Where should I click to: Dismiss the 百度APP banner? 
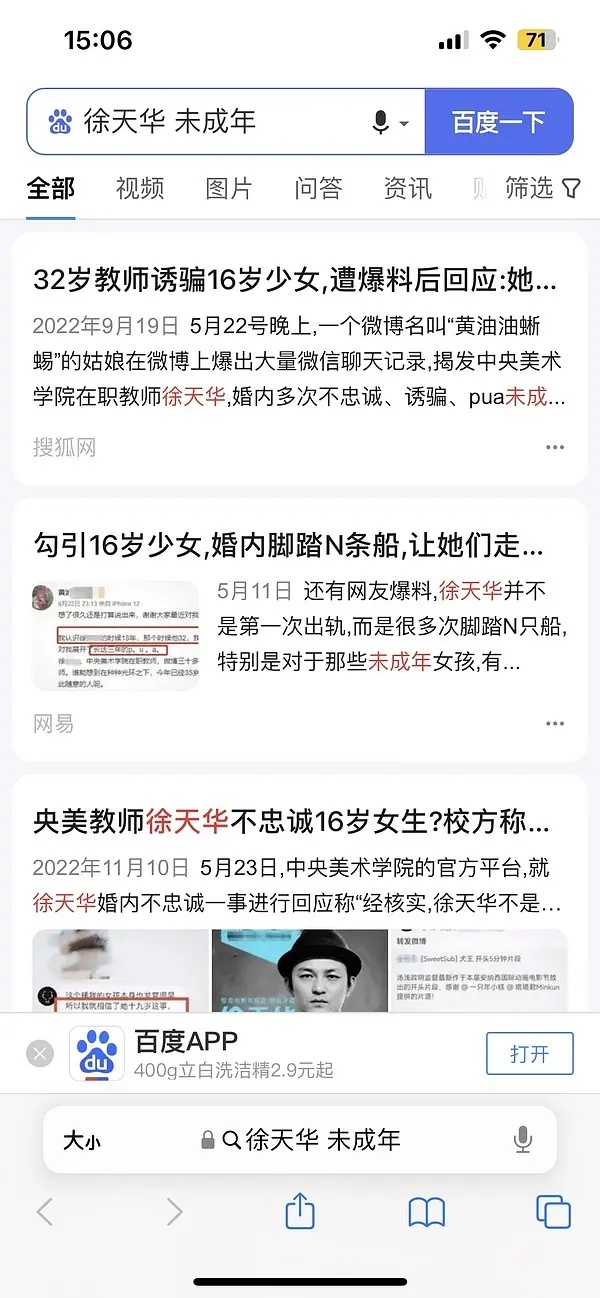pos(40,1053)
